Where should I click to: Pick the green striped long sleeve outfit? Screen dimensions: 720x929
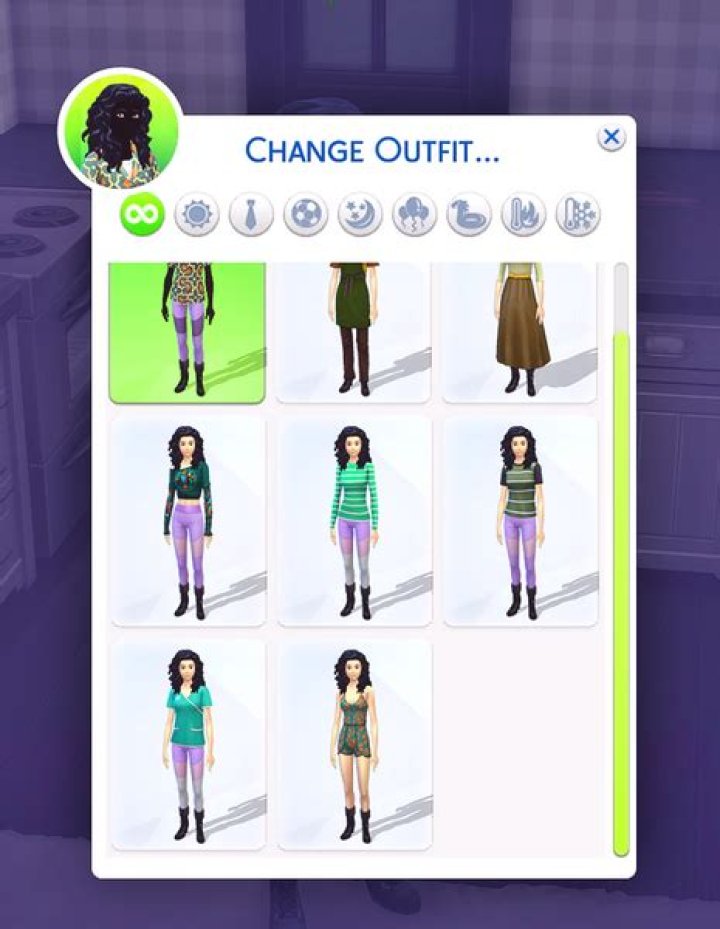[354, 522]
